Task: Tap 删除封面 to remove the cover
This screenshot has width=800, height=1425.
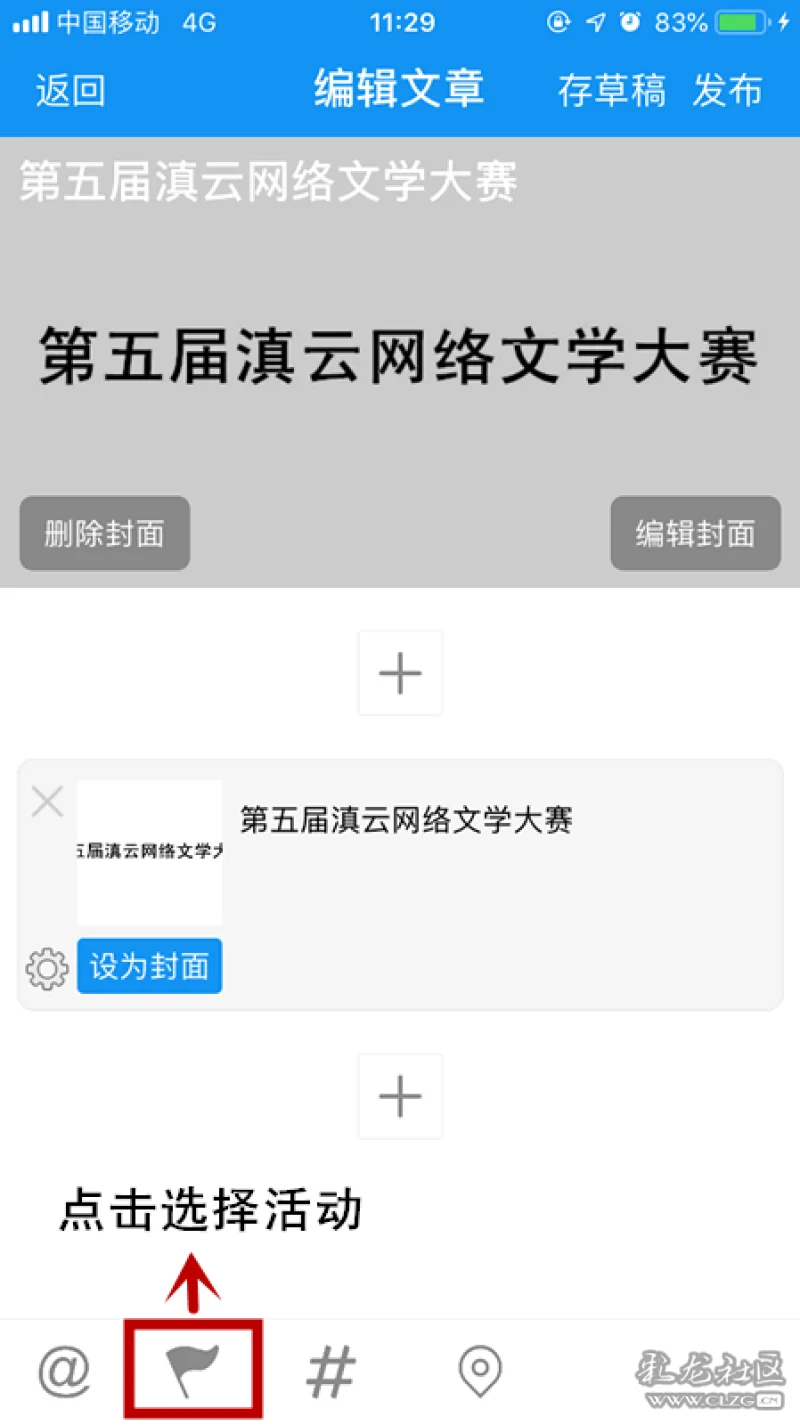Action: point(105,533)
